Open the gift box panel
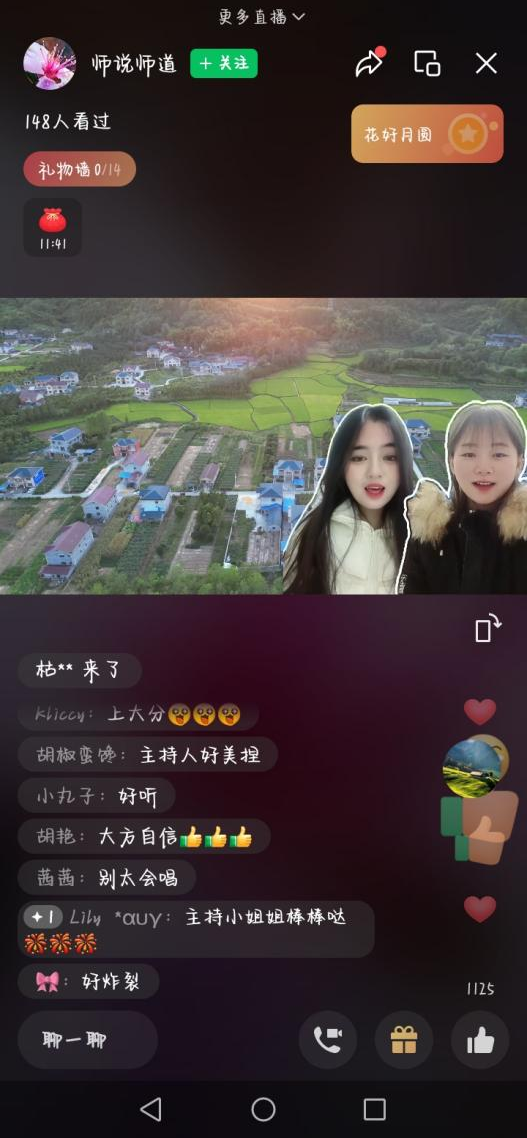This screenshot has height=1138, width=527. [404, 1040]
